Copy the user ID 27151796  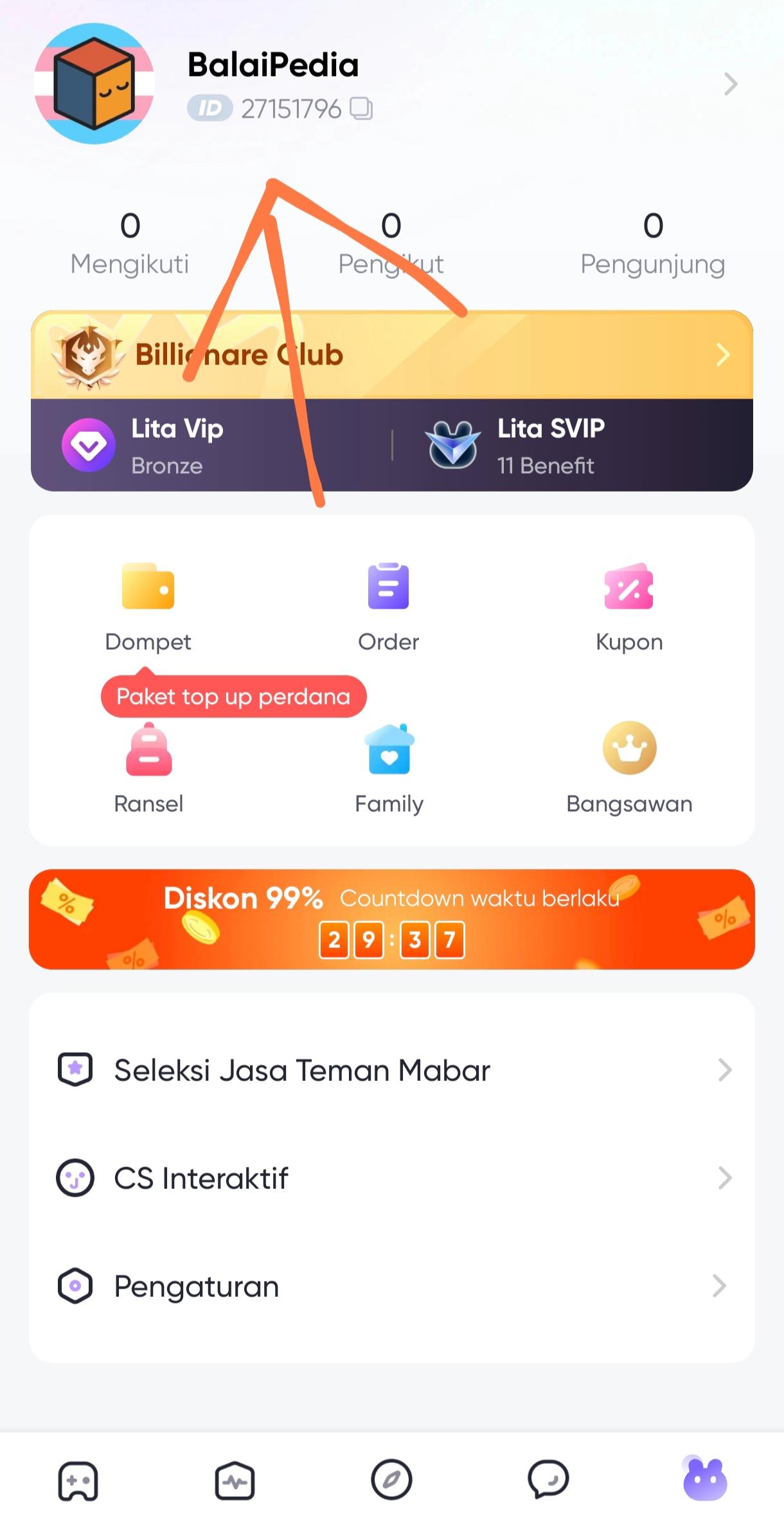(361, 109)
